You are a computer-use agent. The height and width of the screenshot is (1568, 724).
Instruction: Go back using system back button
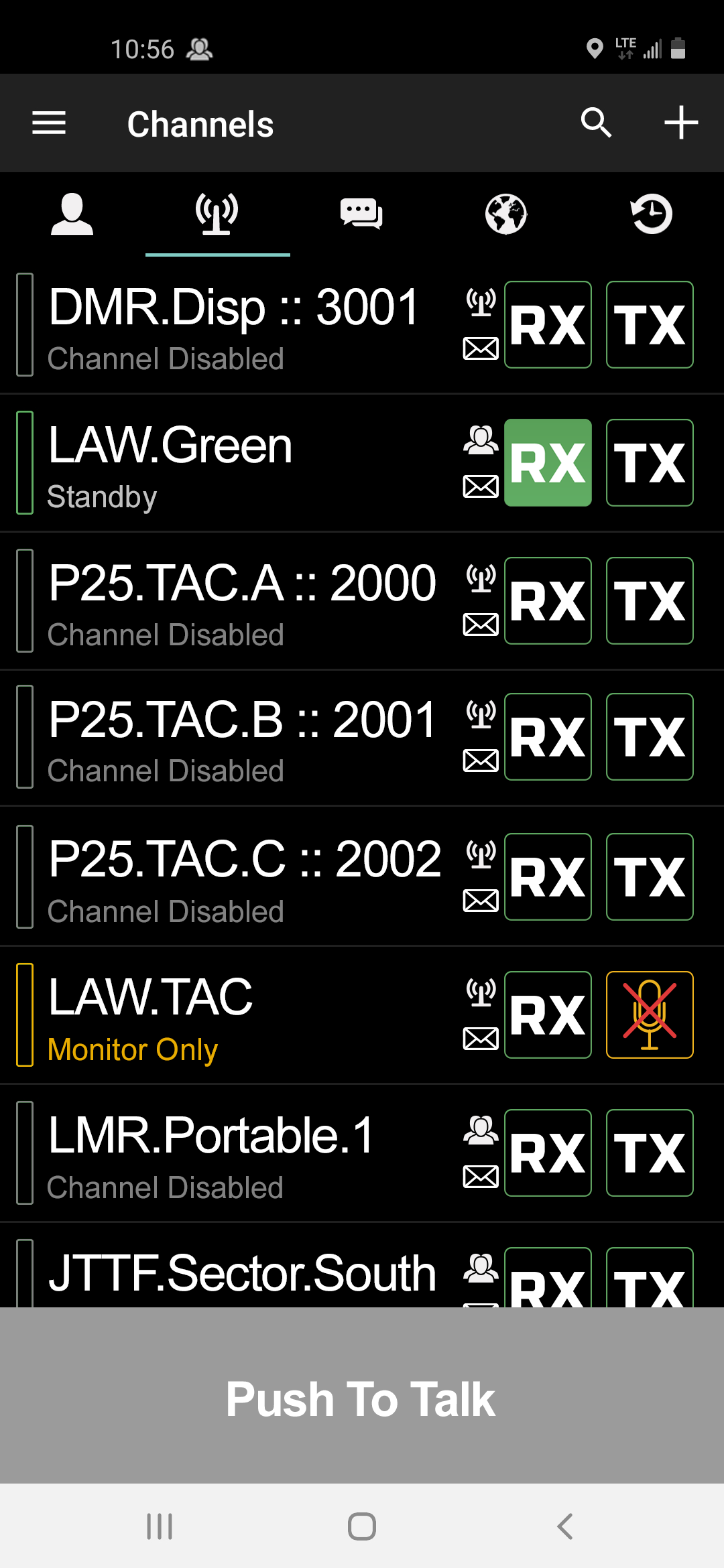[565, 1526]
